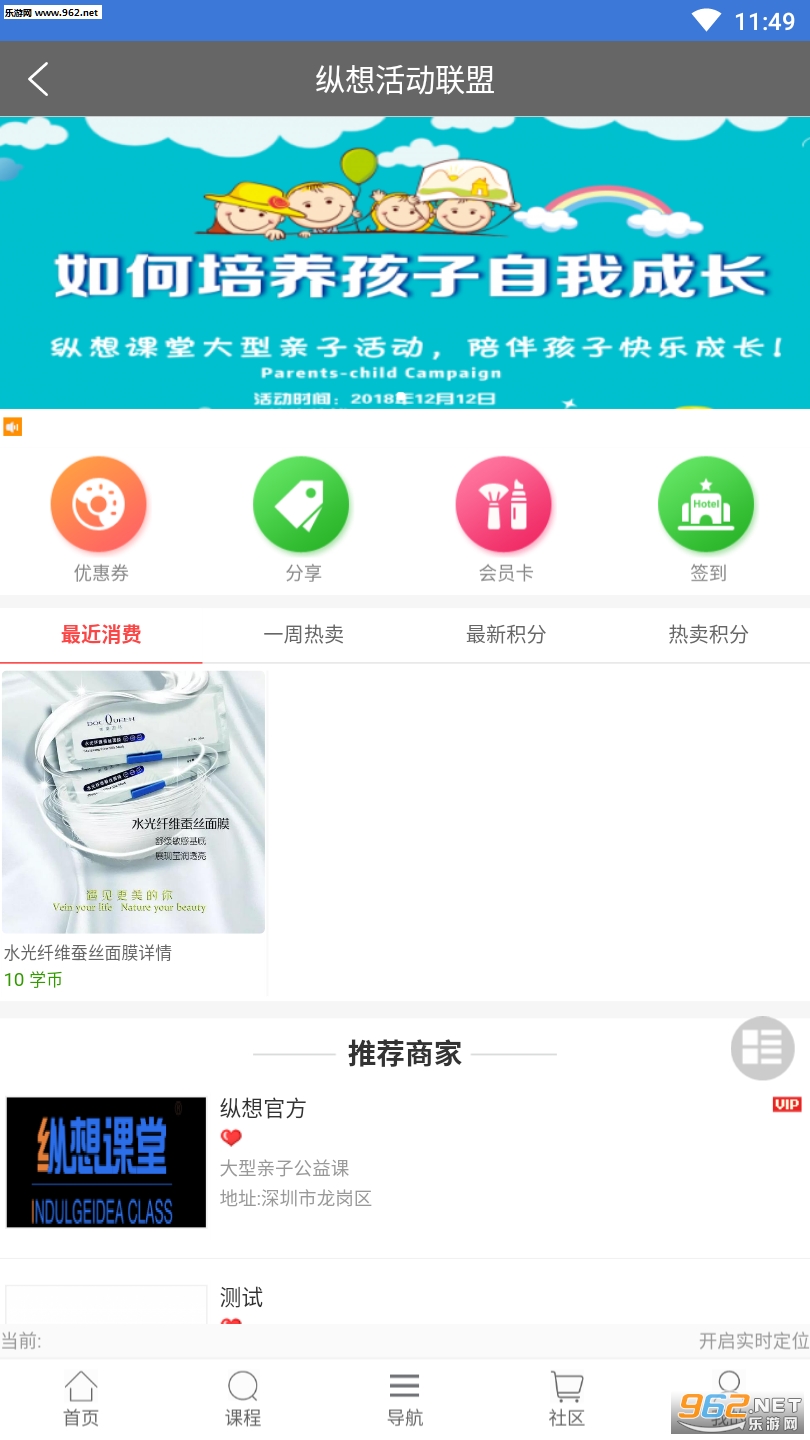
Task: Go back using the top-left arrow
Action: pos(38,79)
